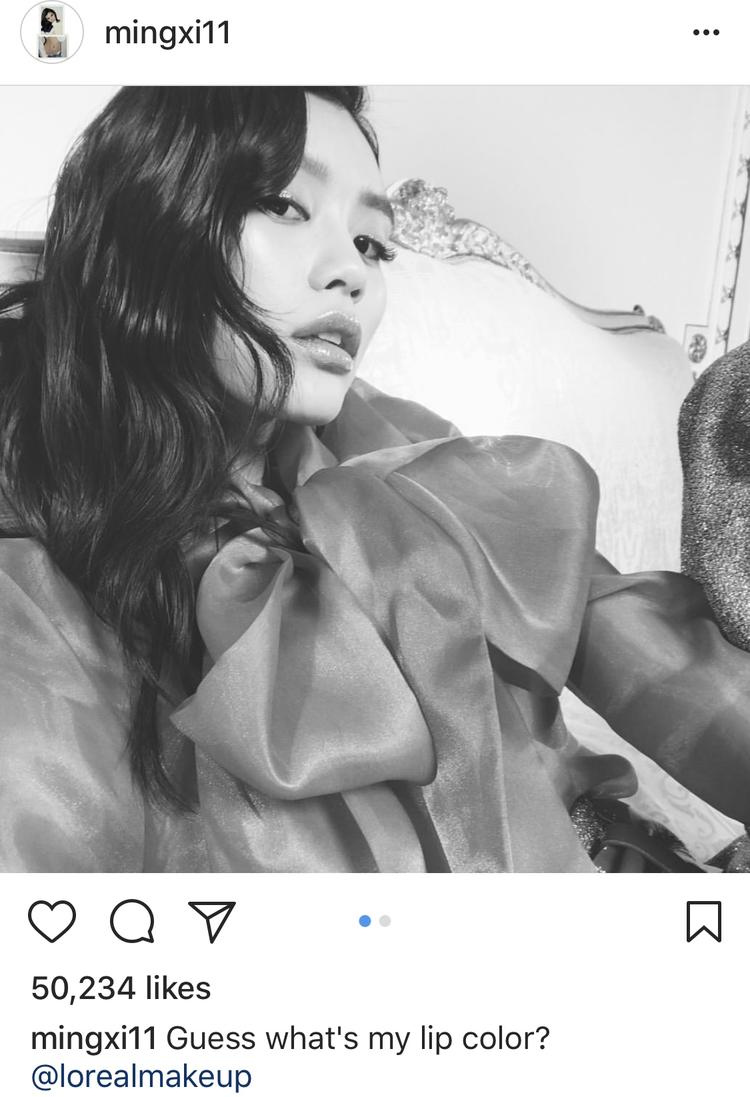750x1097 pixels.
Task: Open the mingxi11 username in the post header
Action: click(x=167, y=33)
